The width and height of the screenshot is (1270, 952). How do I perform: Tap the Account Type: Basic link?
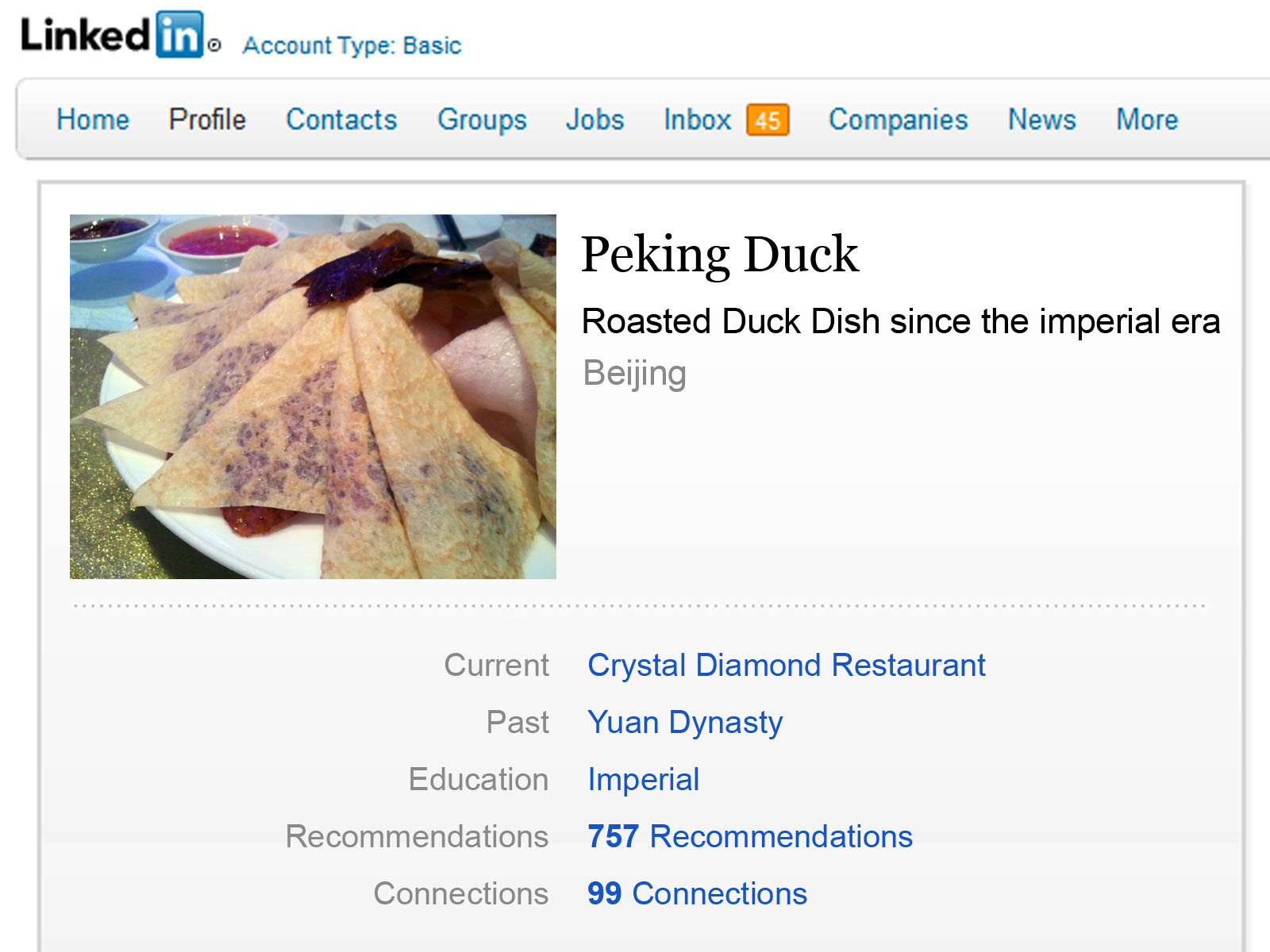pos(352,46)
